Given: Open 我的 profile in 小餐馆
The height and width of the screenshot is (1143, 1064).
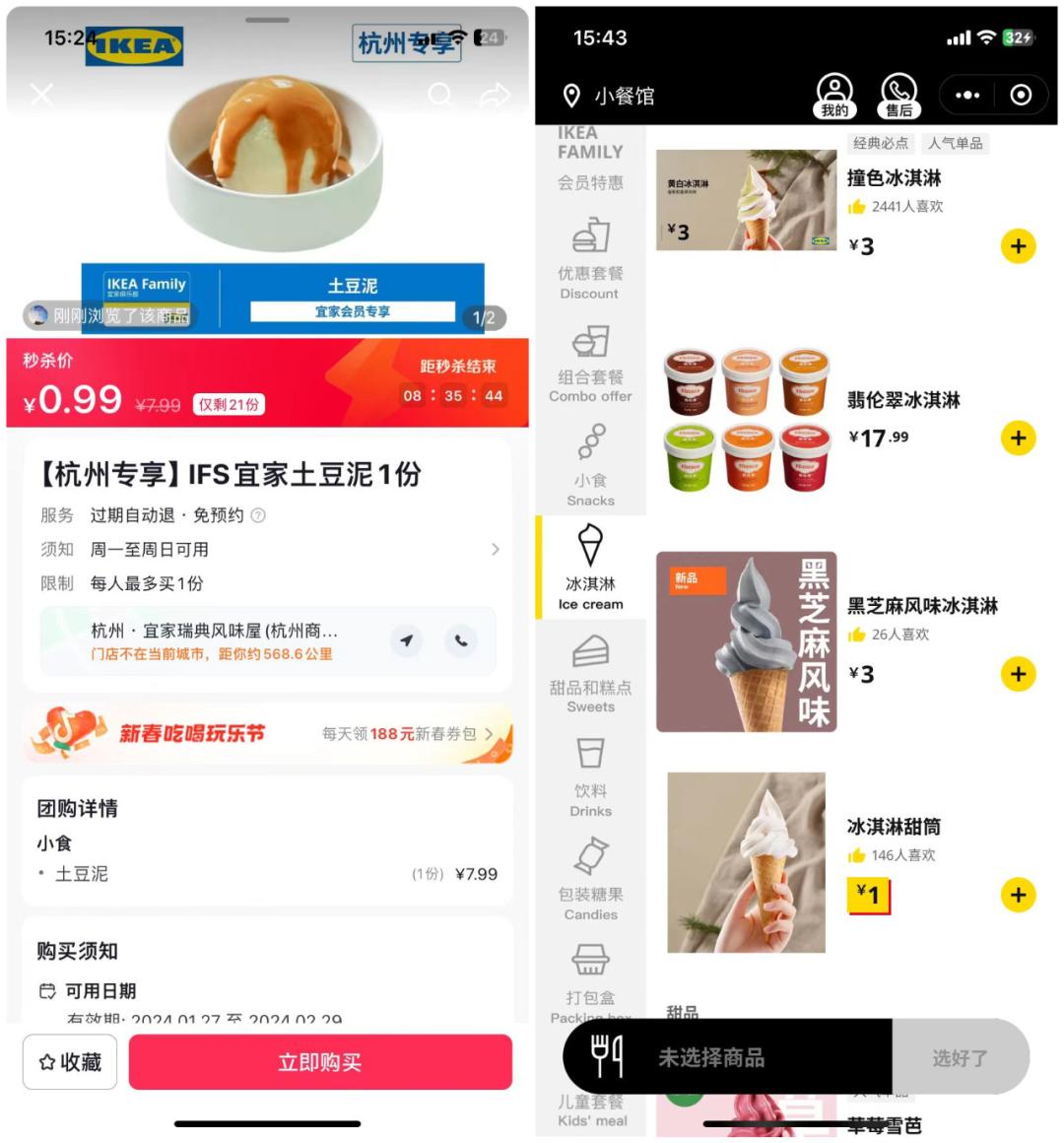Looking at the screenshot, I should click(x=834, y=96).
